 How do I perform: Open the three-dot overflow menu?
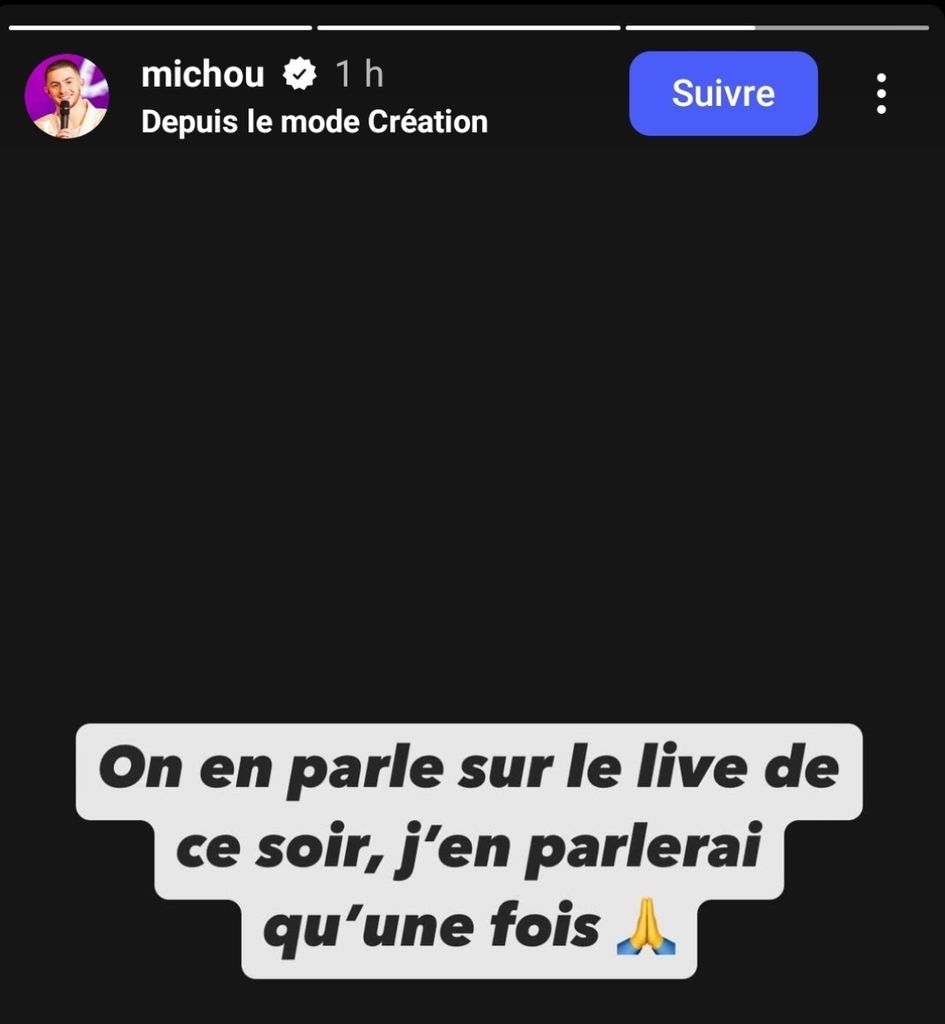[880, 93]
